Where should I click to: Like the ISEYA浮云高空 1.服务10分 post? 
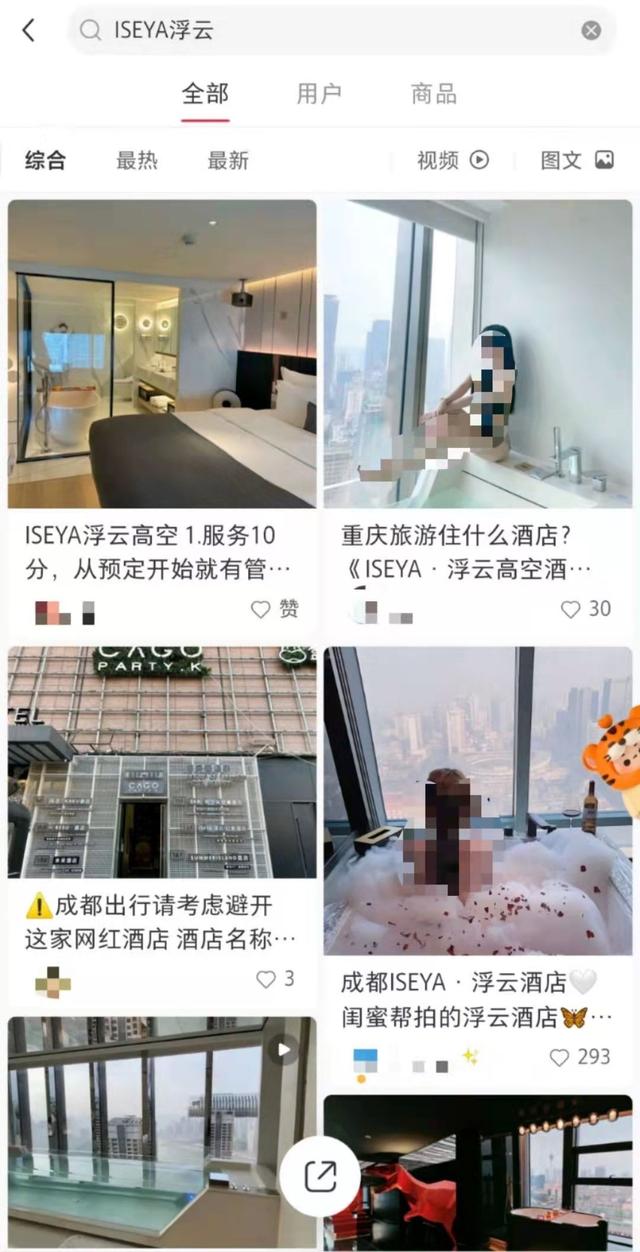[x=274, y=609]
